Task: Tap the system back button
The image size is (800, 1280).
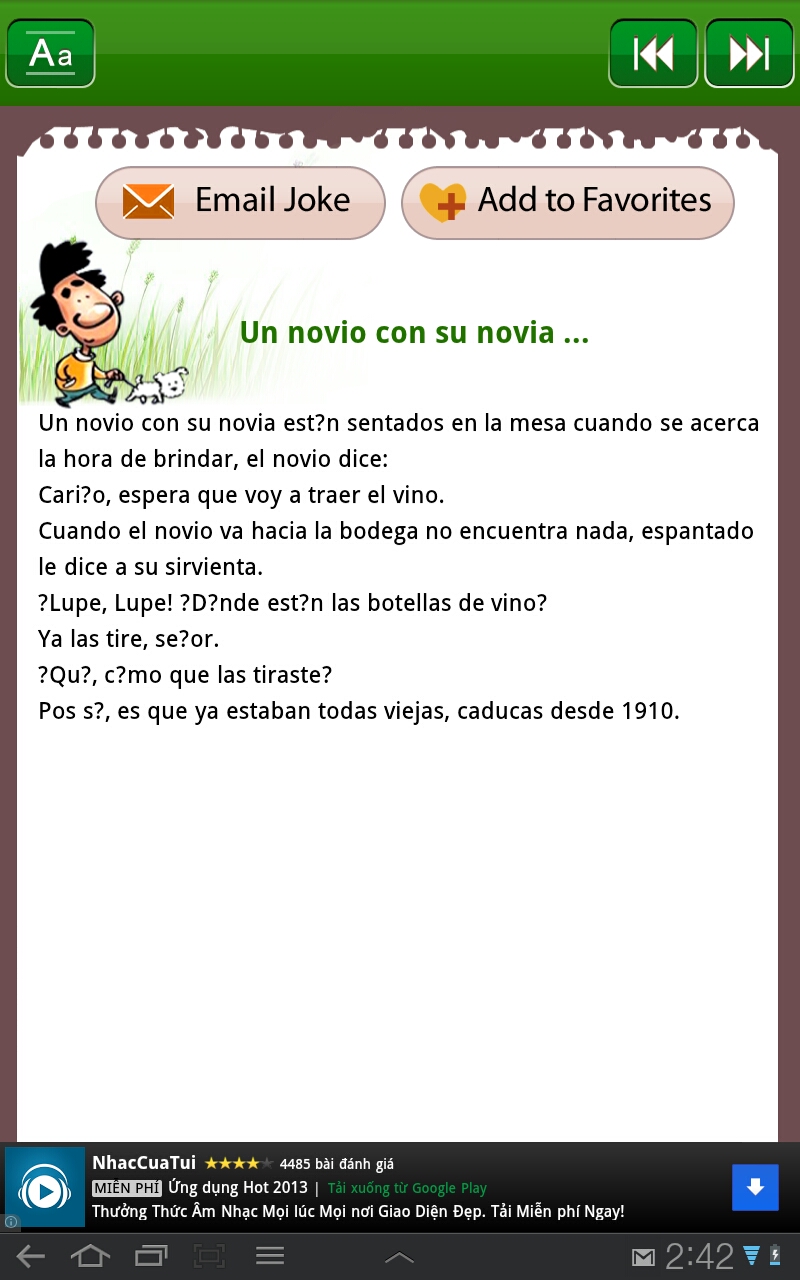Action: click(30, 1256)
